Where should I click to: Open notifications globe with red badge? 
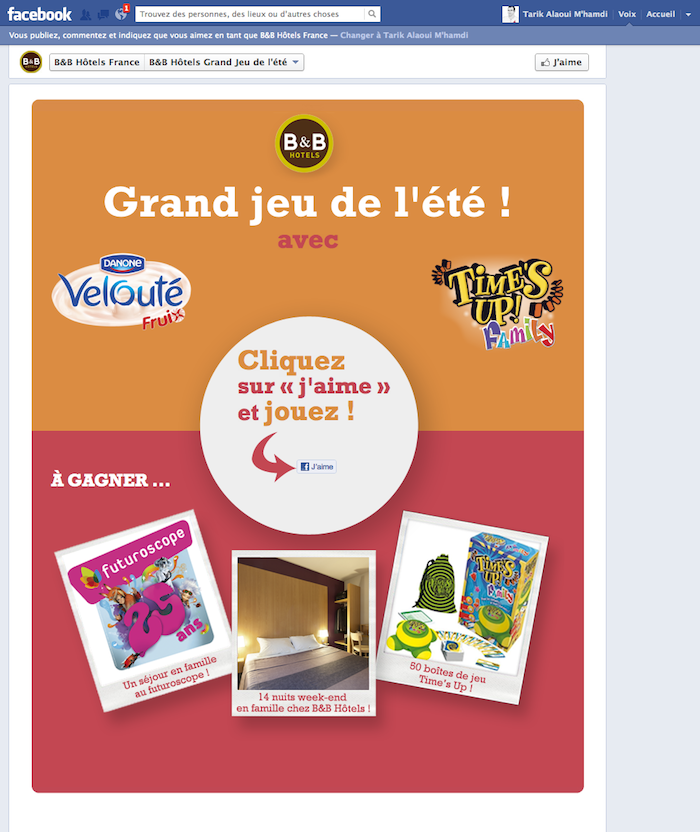click(121, 14)
